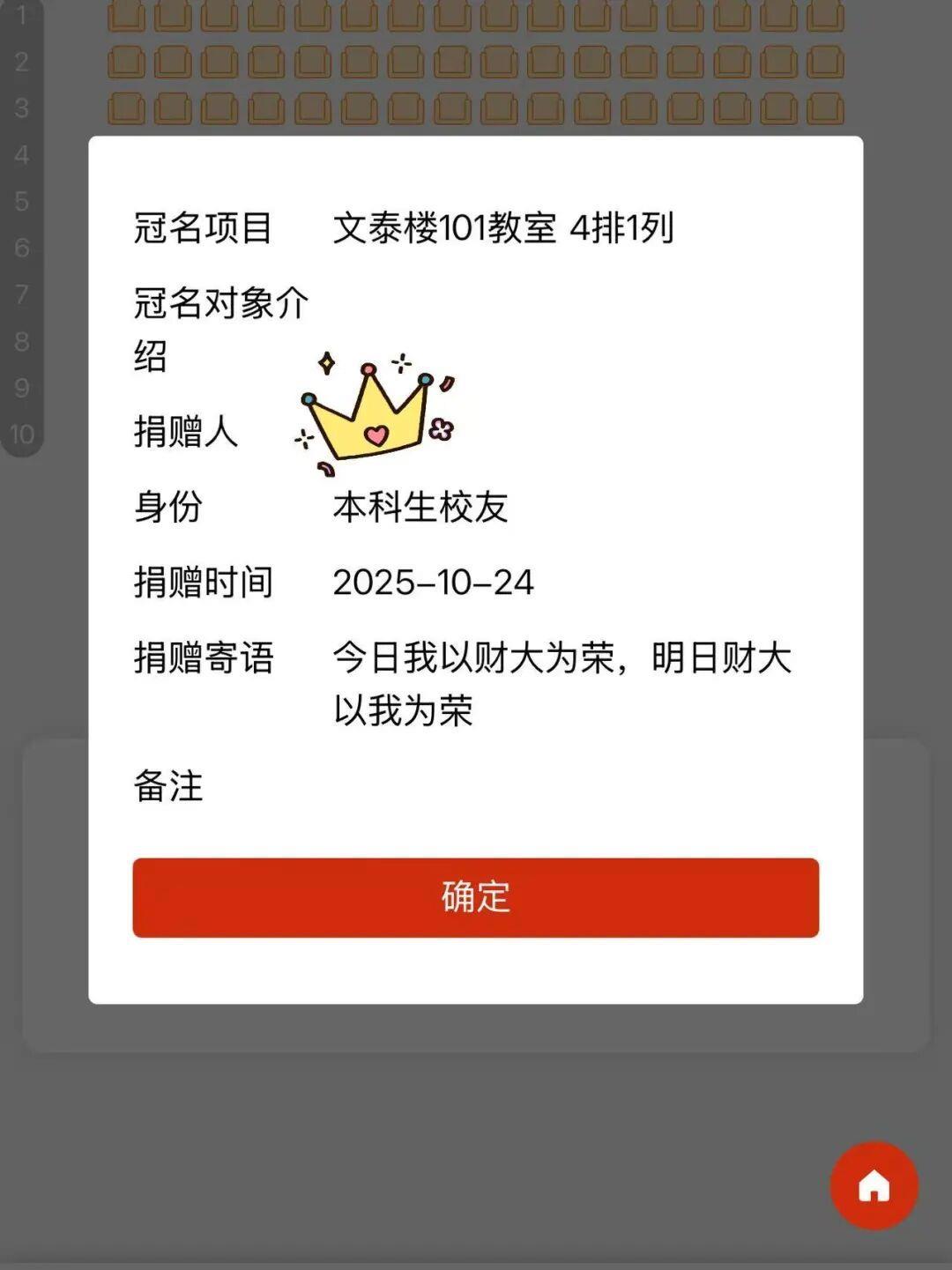952x1270 pixels.
Task: Select row number 10 in the side list
Action: point(19,434)
